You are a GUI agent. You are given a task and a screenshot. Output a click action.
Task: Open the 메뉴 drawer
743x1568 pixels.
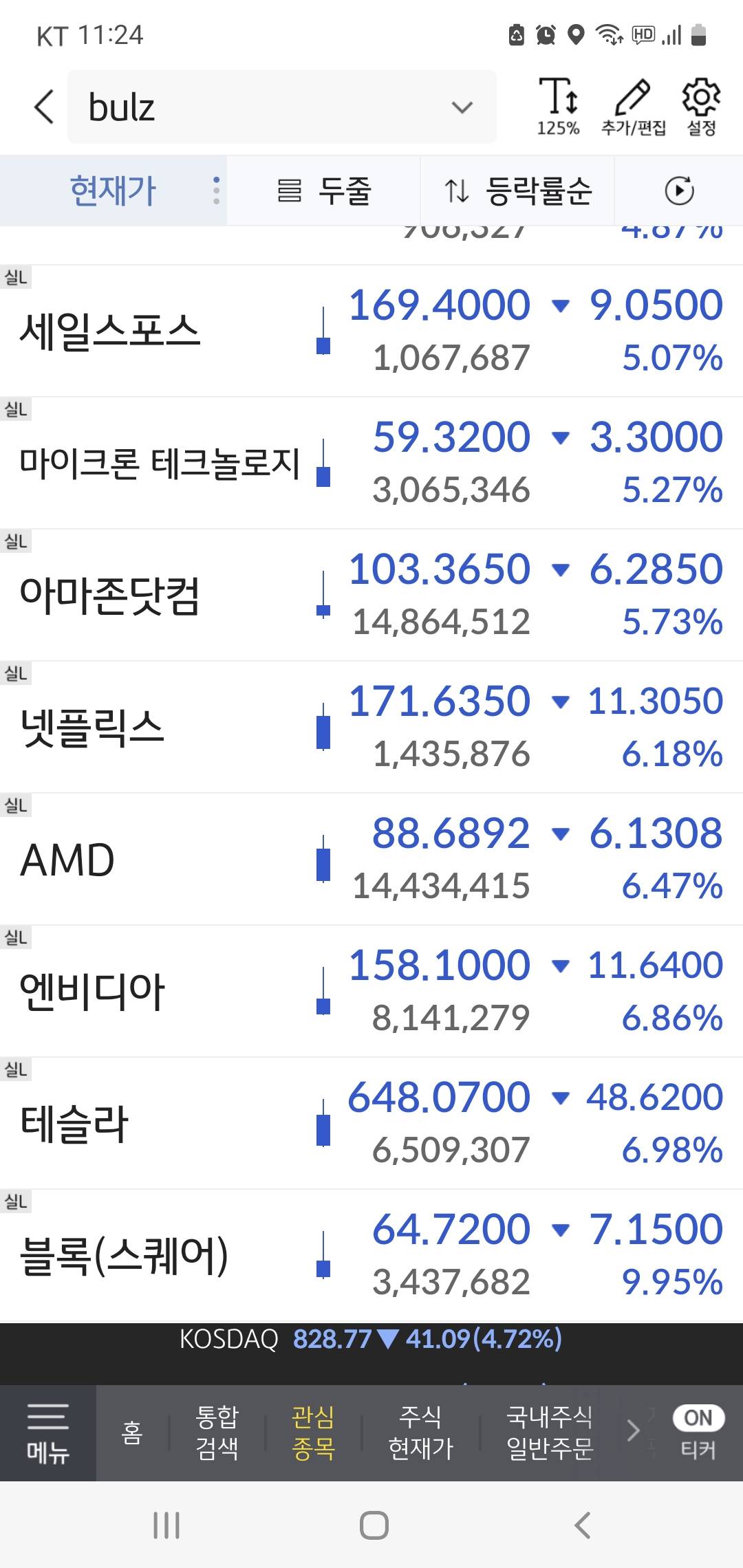point(47,1433)
